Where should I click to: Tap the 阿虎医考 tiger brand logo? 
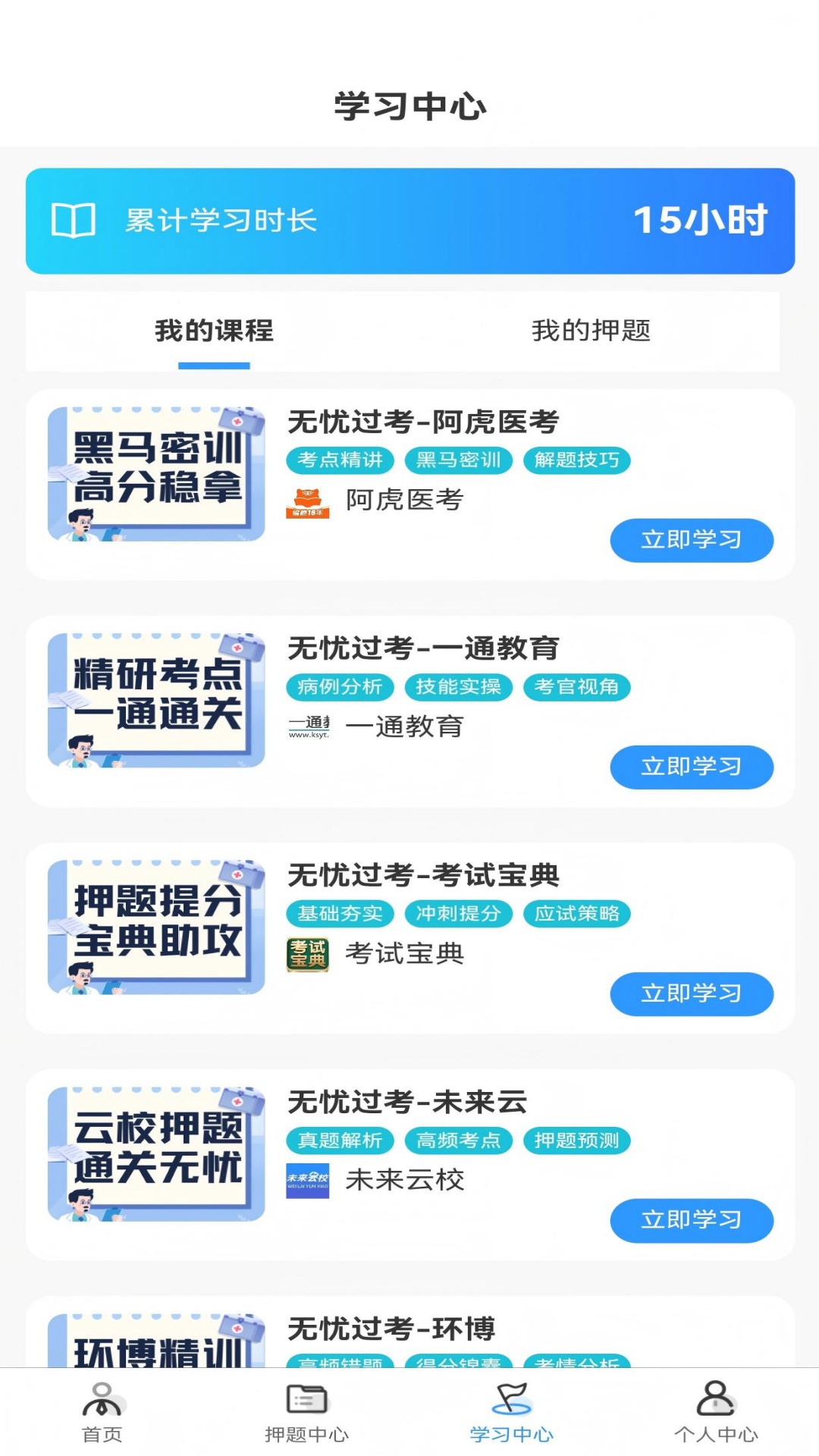click(x=306, y=500)
